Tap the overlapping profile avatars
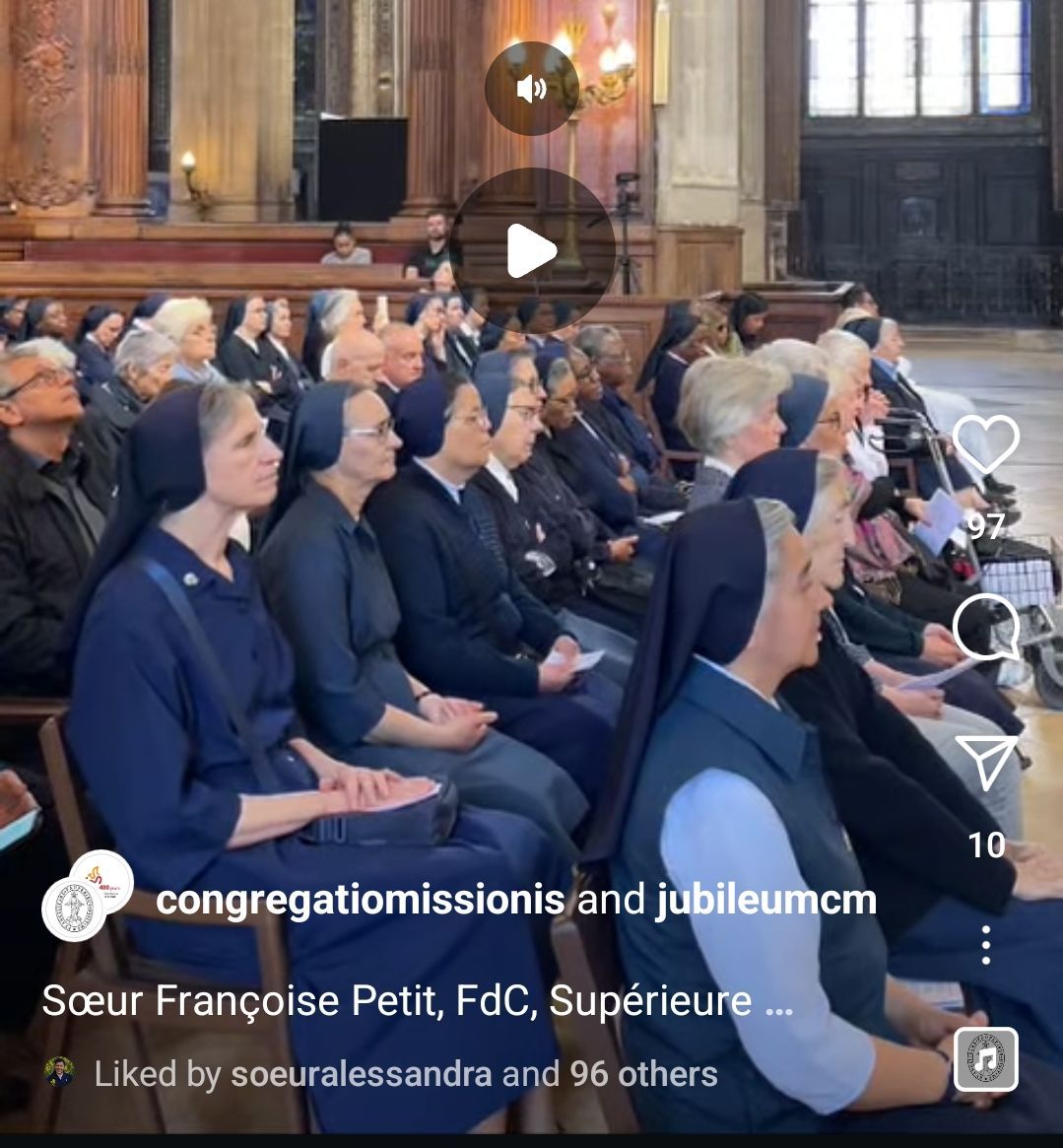 tap(87, 895)
